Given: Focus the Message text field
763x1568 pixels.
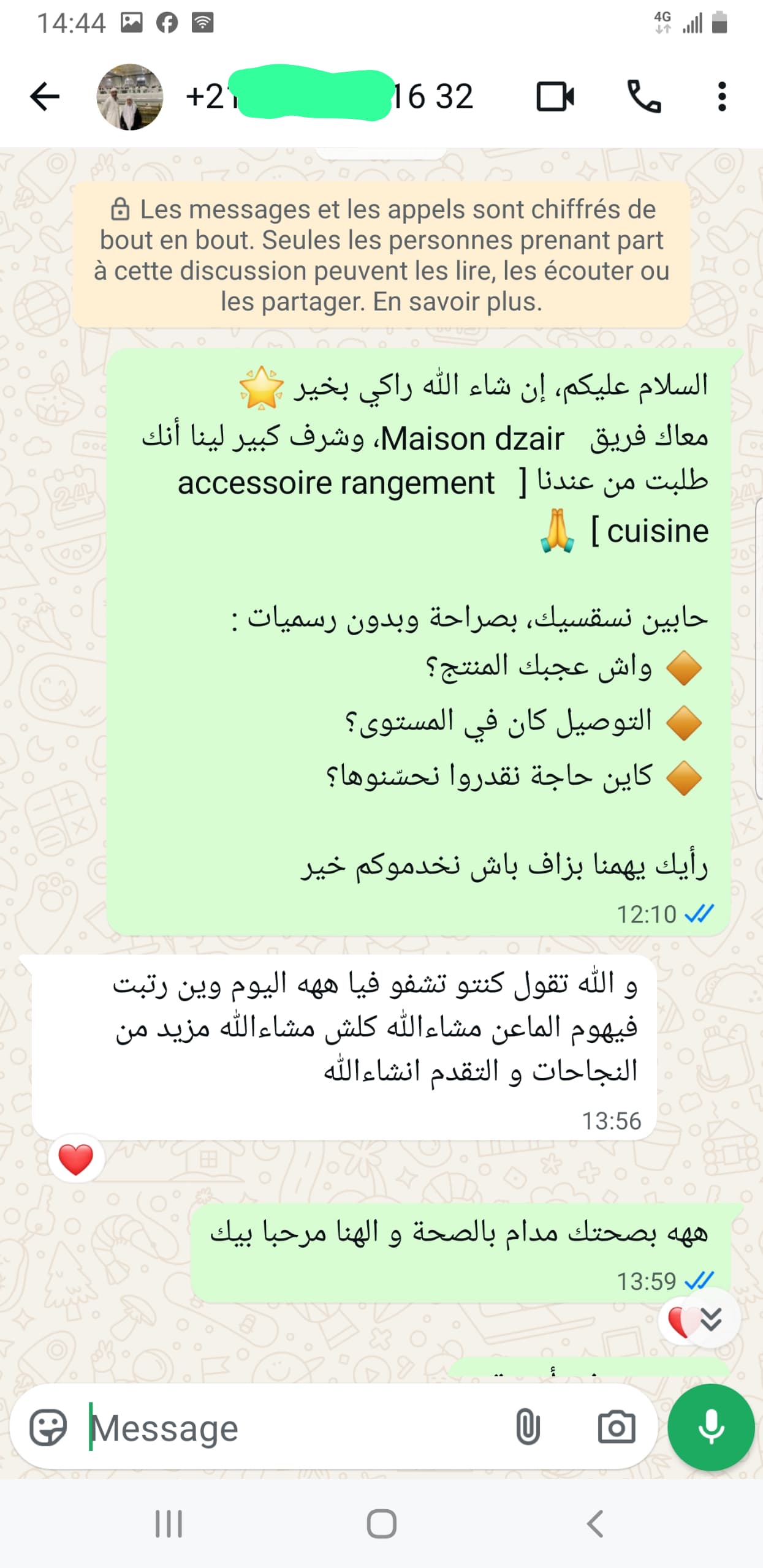Looking at the screenshot, I should 294,1428.
